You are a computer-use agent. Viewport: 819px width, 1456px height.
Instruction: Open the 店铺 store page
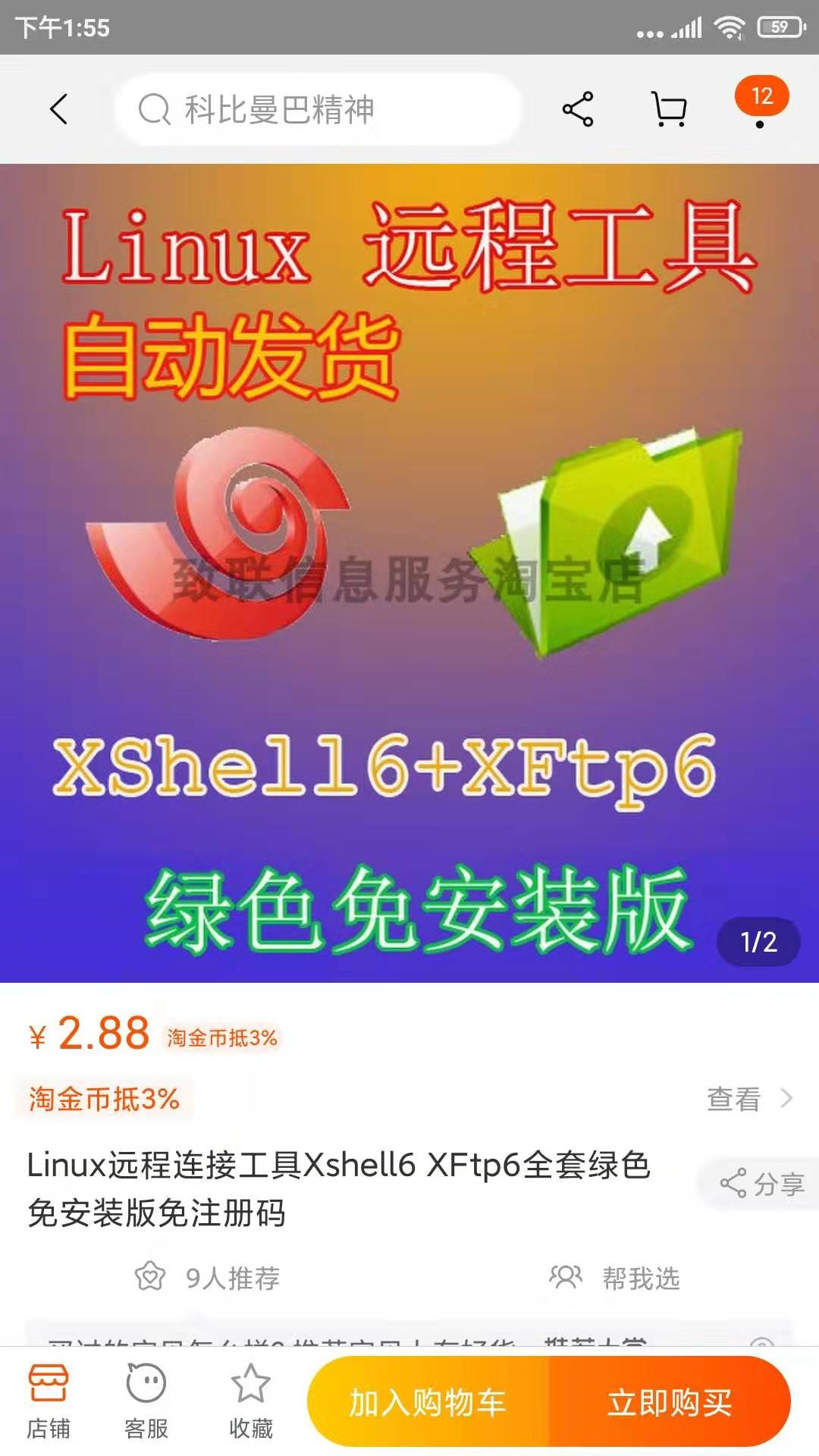click(x=49, y=1402)
